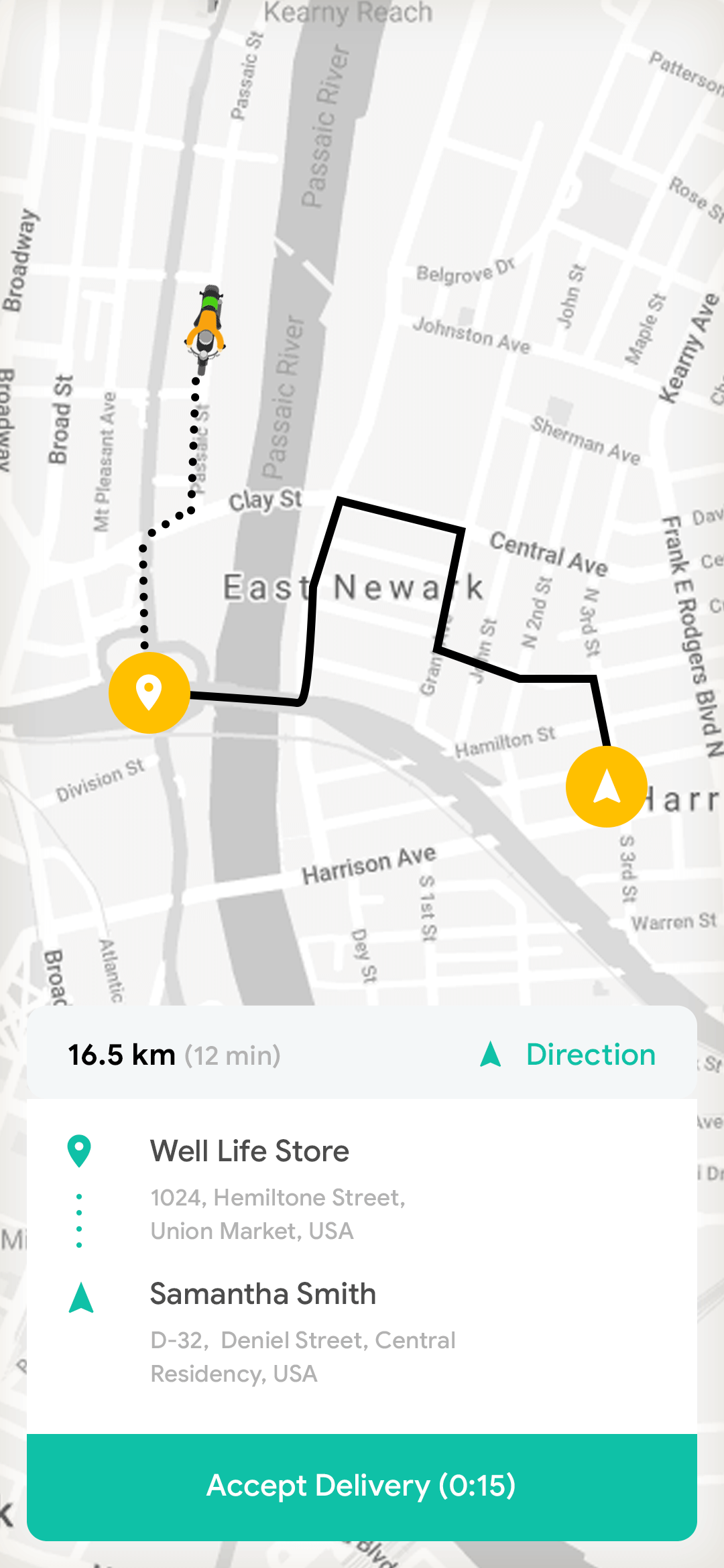The height and width of the screenshot is (1568, 724).
Task: Tap the yellow destination arrow marker
Action: tap(605, 787)
